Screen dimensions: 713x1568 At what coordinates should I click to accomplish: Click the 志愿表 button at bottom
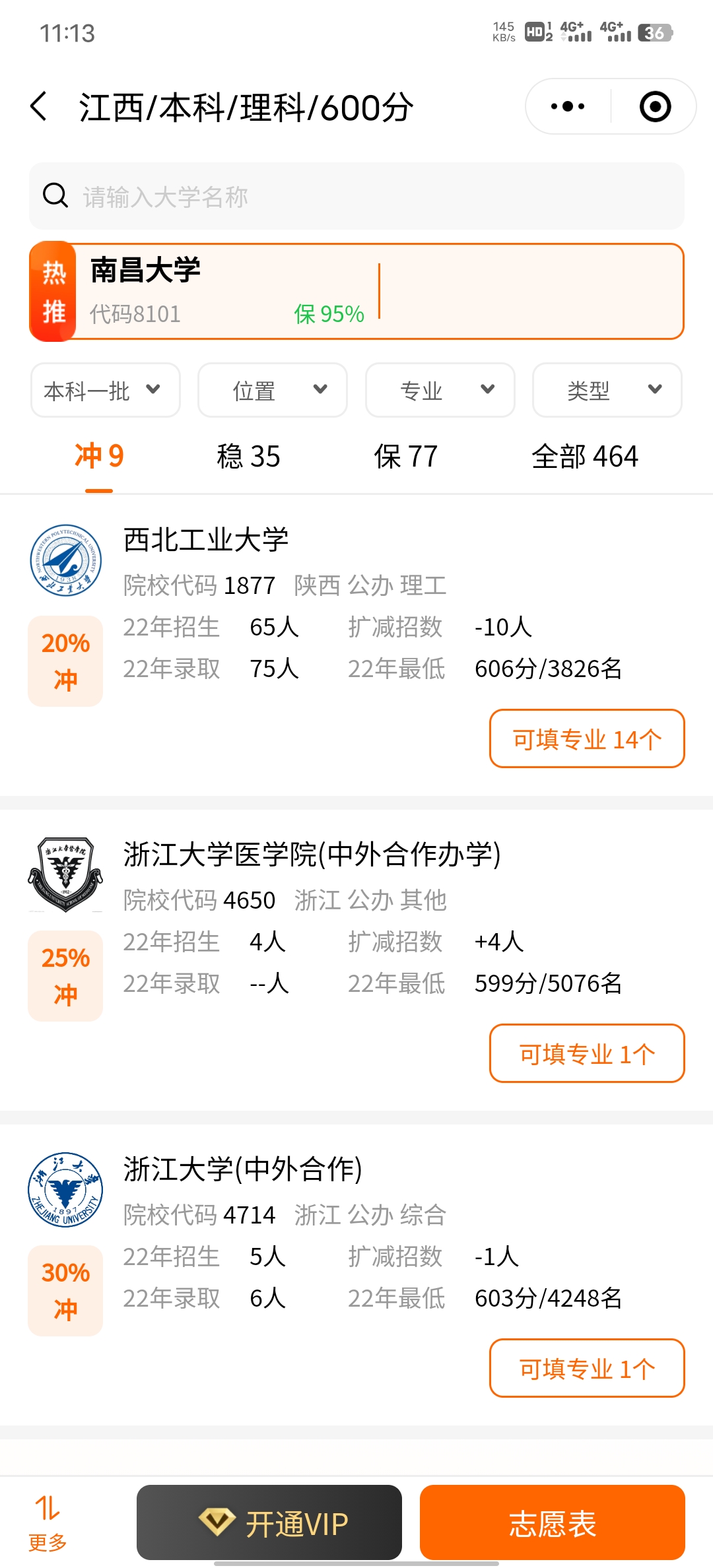point(552,1523)
